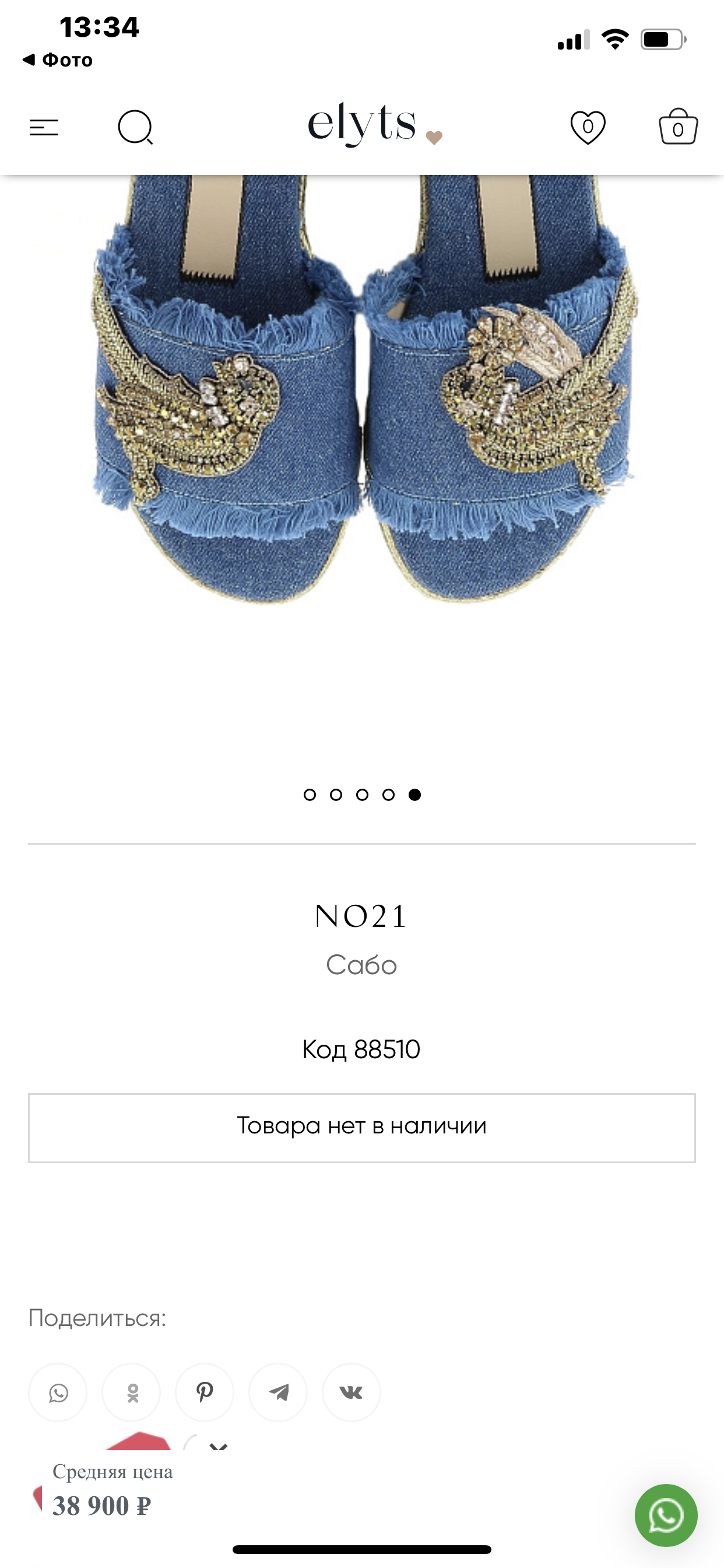Share via Telegram
This screenshot has height=1568, width=724.
(278, 1392)
